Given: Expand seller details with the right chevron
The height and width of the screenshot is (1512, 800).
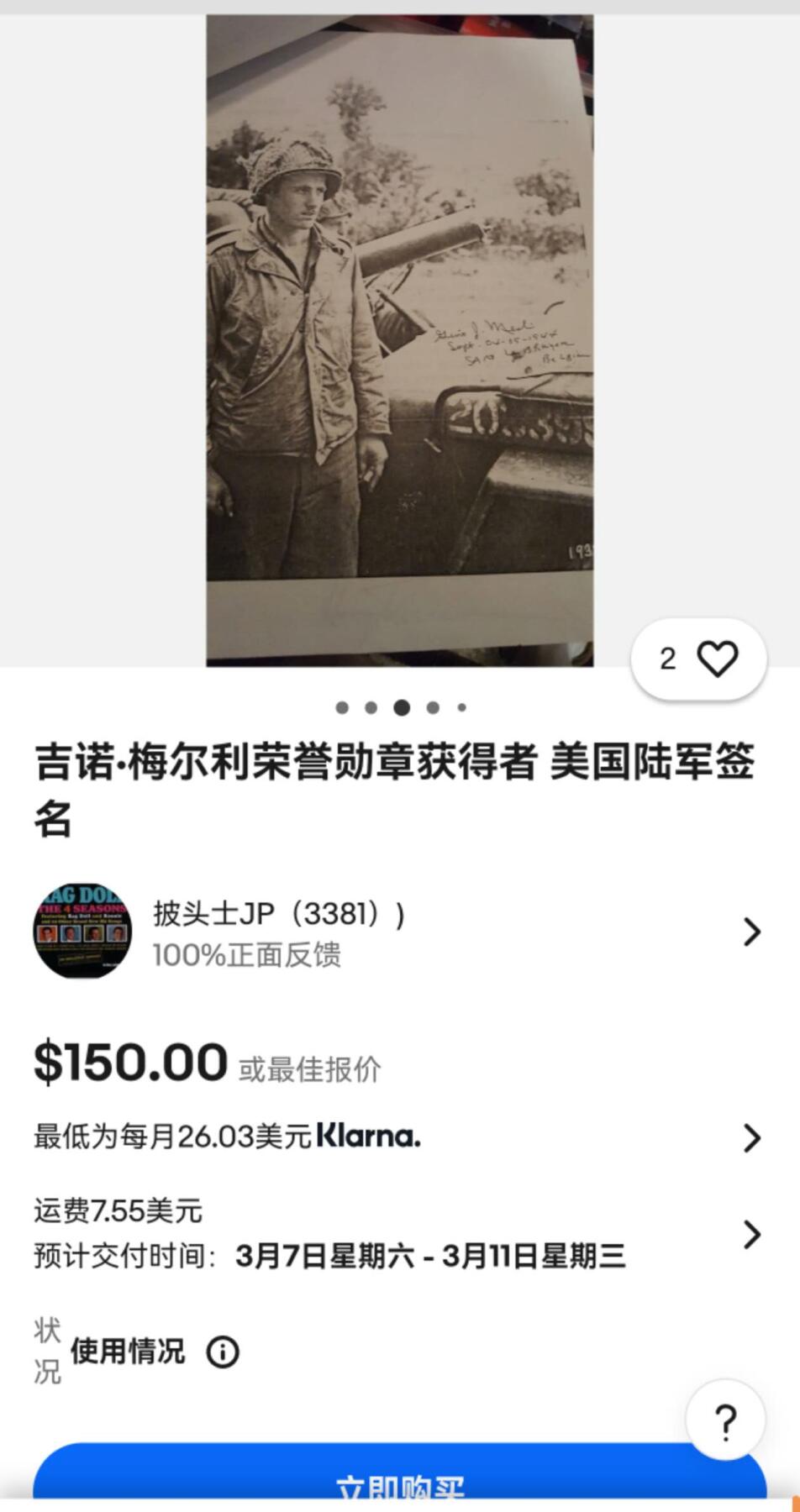Looking at the screenshot, I should [x=750, y=931].
